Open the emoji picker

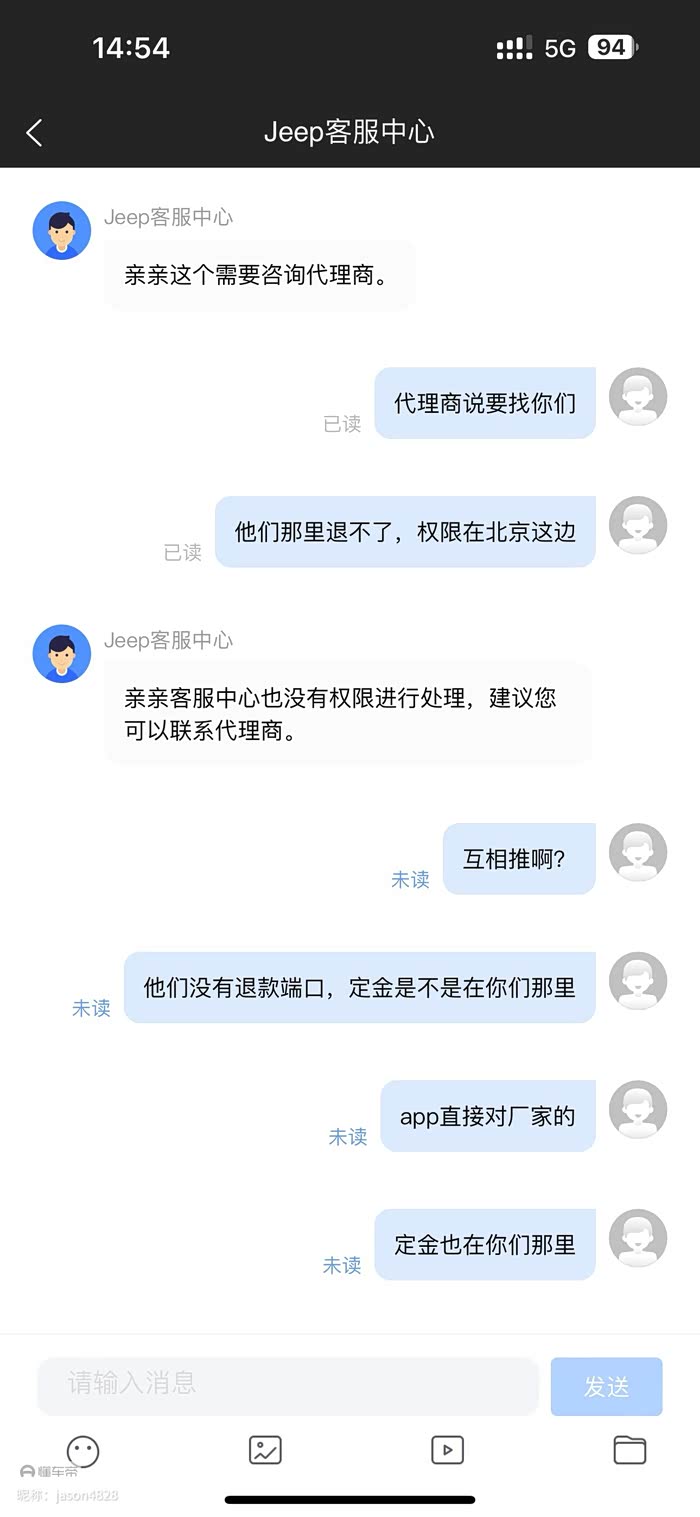point(83,1451)
